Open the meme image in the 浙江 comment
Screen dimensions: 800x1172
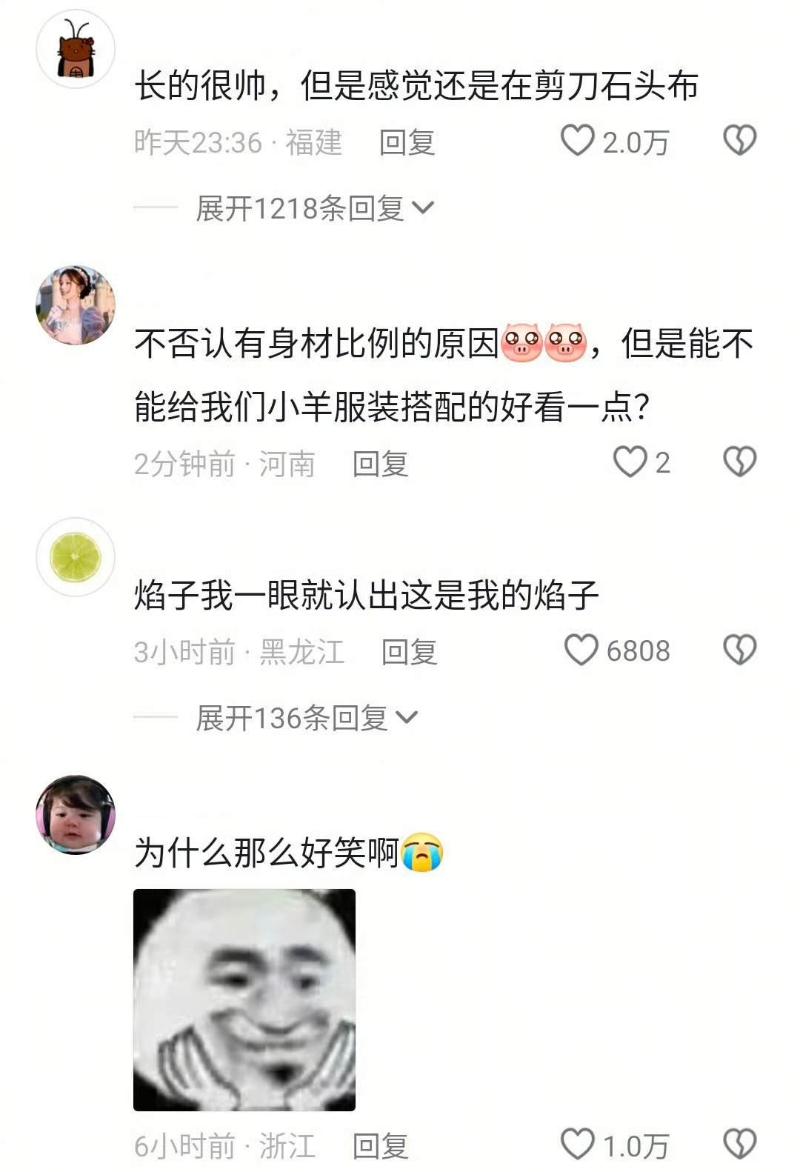coord(244,999)
